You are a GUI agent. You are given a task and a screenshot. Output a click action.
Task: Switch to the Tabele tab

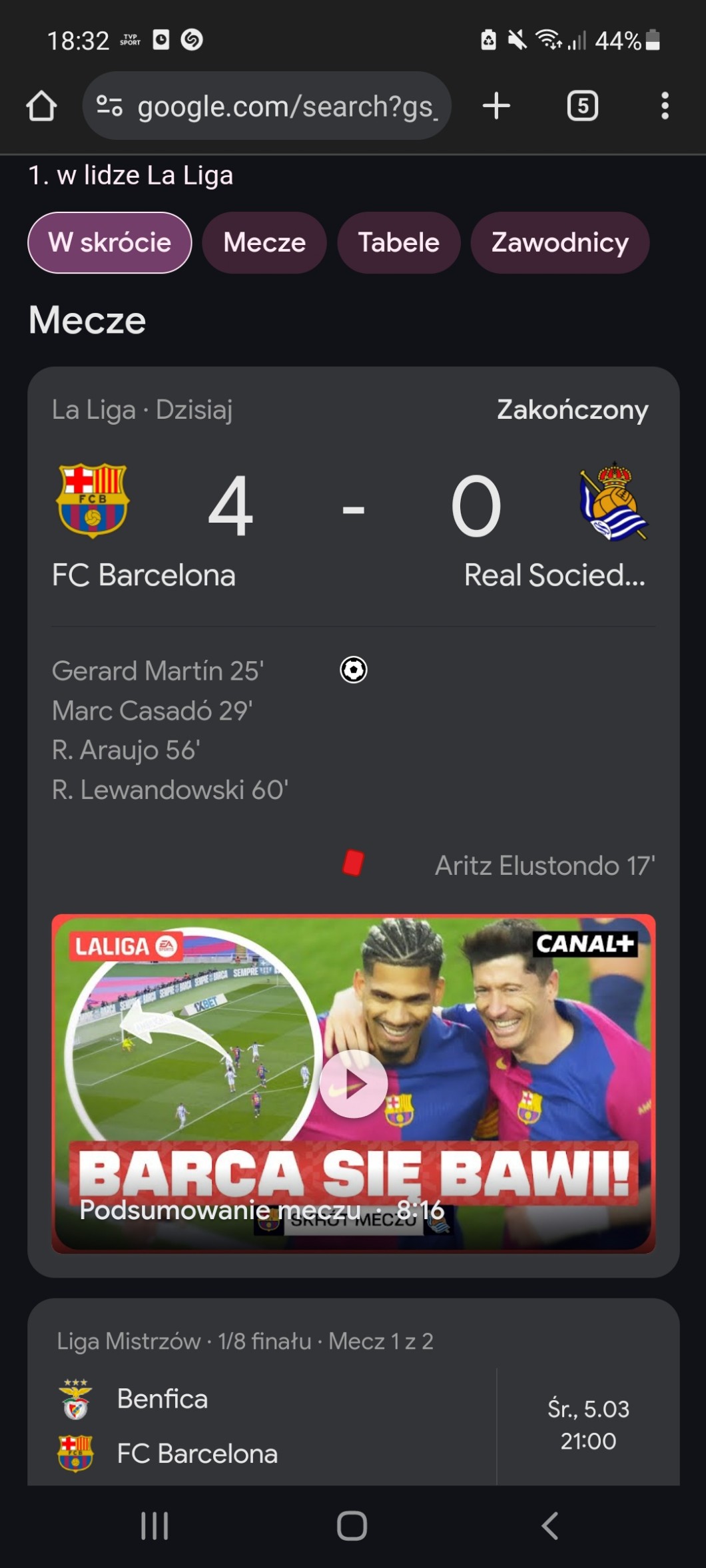[x=398, y=242]
